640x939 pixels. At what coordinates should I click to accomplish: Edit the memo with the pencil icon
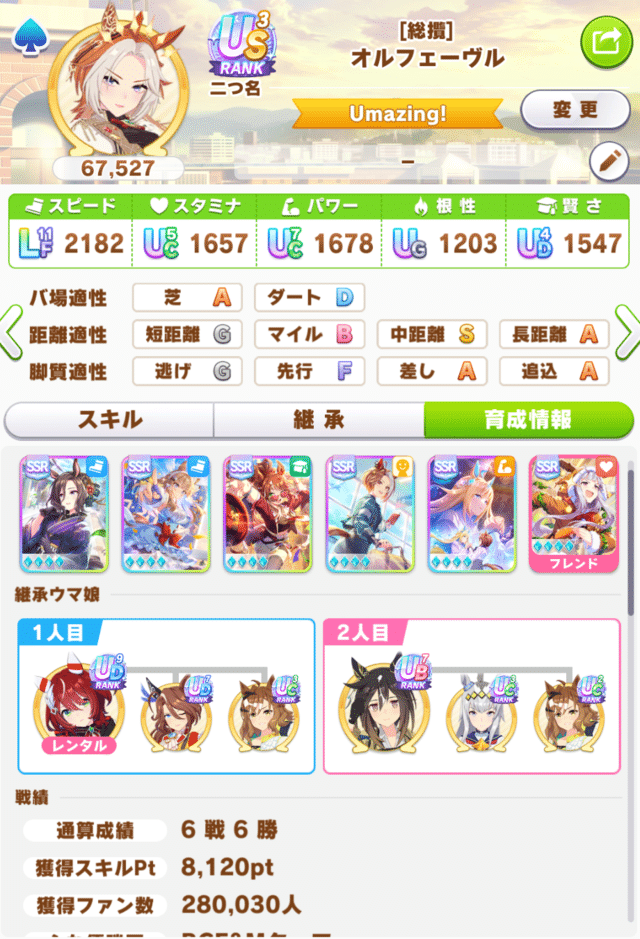(608, 160)
